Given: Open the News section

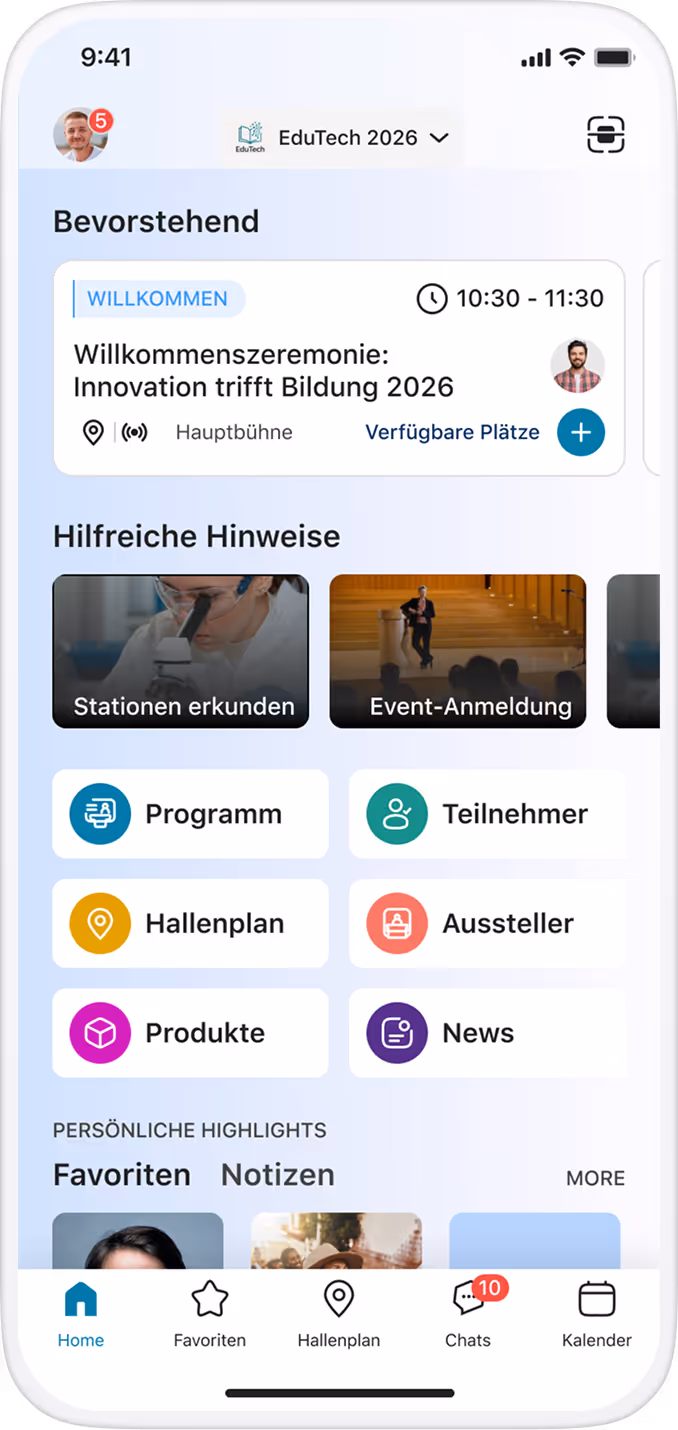Looking at the screenshot, I should coord(487,1033).
